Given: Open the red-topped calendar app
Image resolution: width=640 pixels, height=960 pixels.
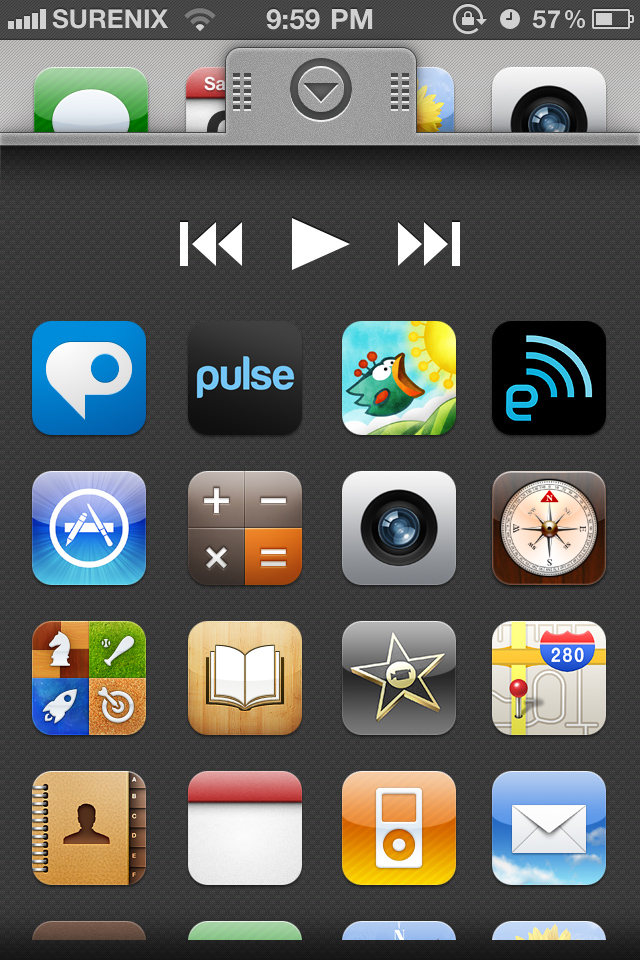Looking at the screenshot, I should click(x=245, y=828).
